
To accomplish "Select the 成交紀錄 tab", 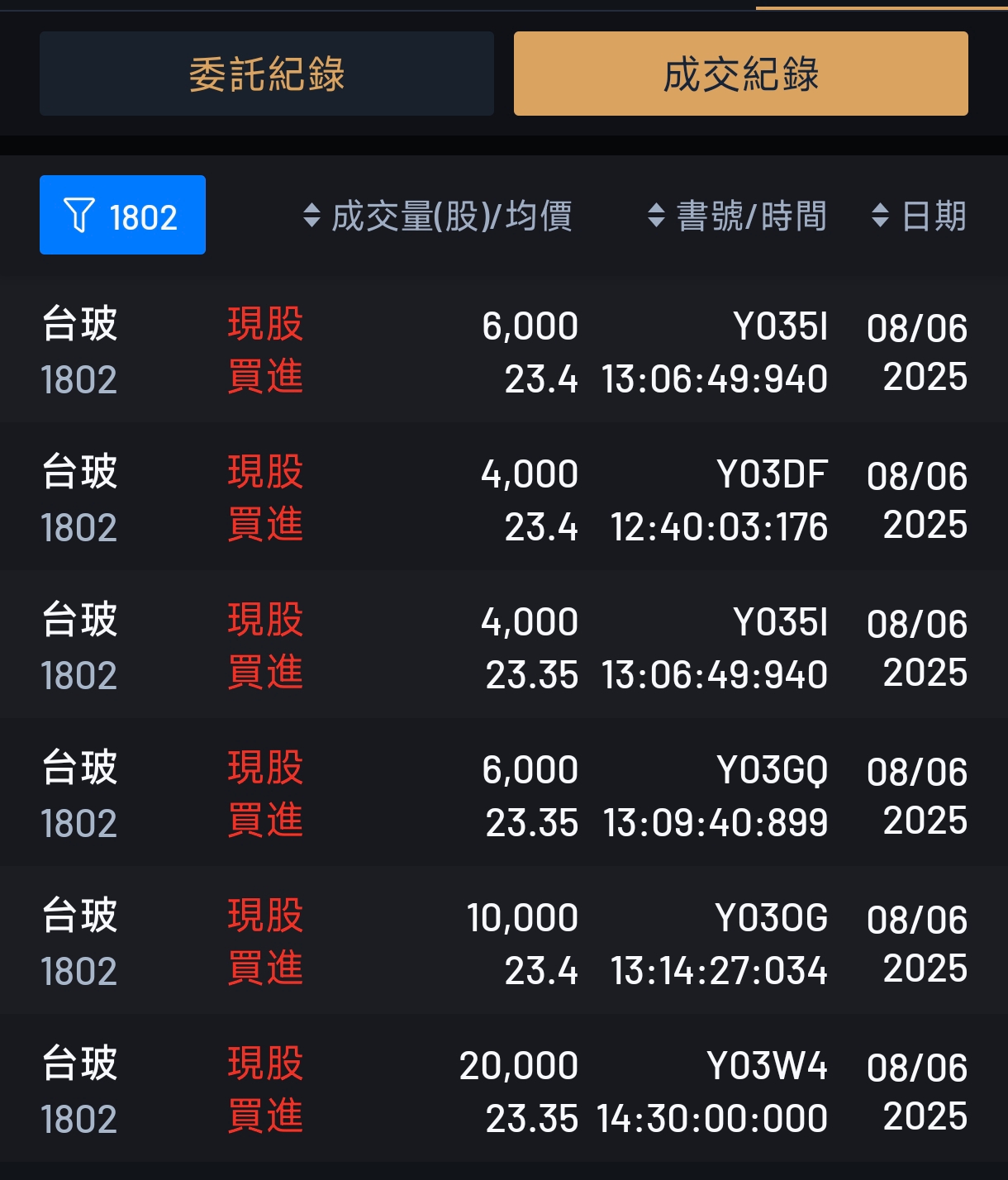I will 740,74.
